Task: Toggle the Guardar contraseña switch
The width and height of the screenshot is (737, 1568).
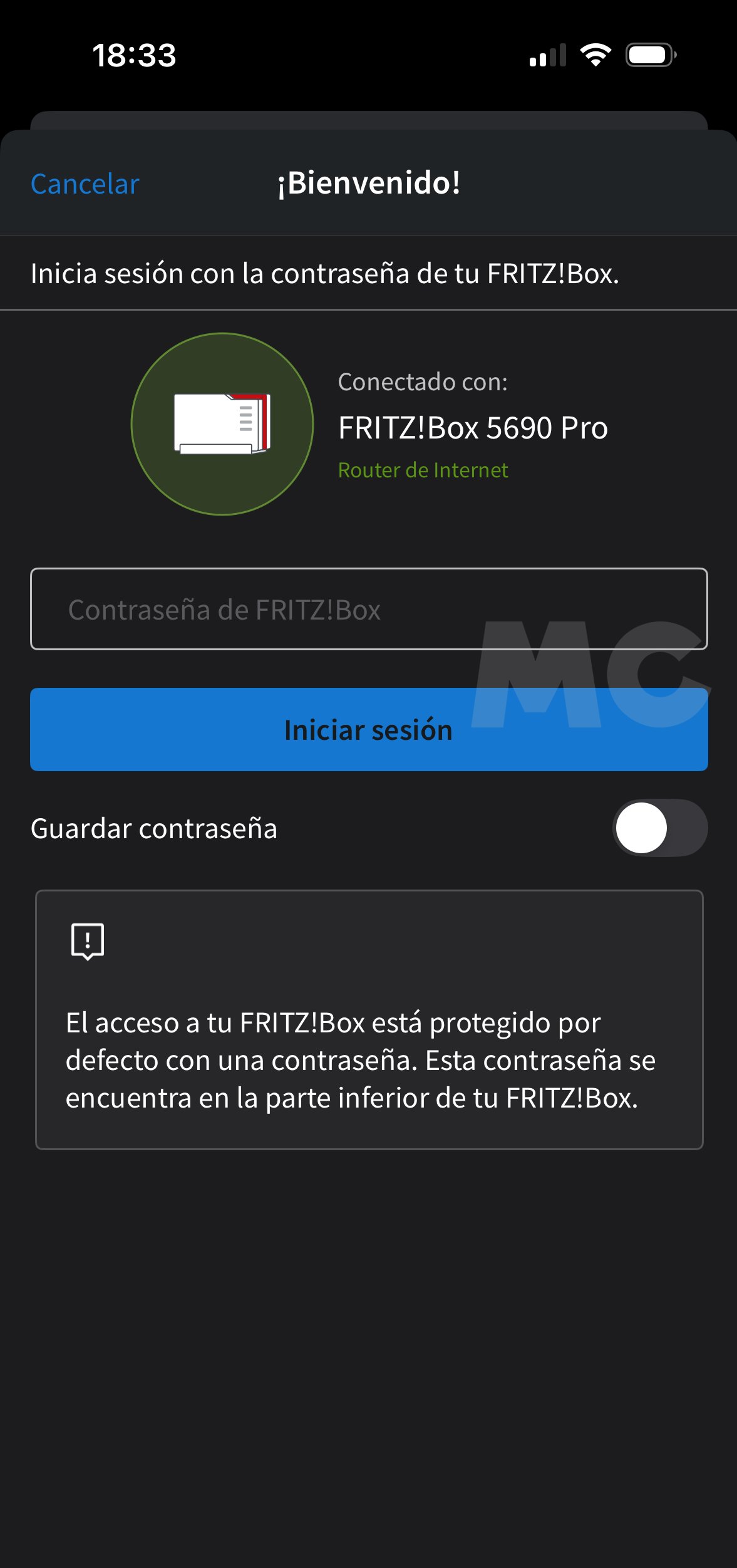Action: click(x=659, y=828)
